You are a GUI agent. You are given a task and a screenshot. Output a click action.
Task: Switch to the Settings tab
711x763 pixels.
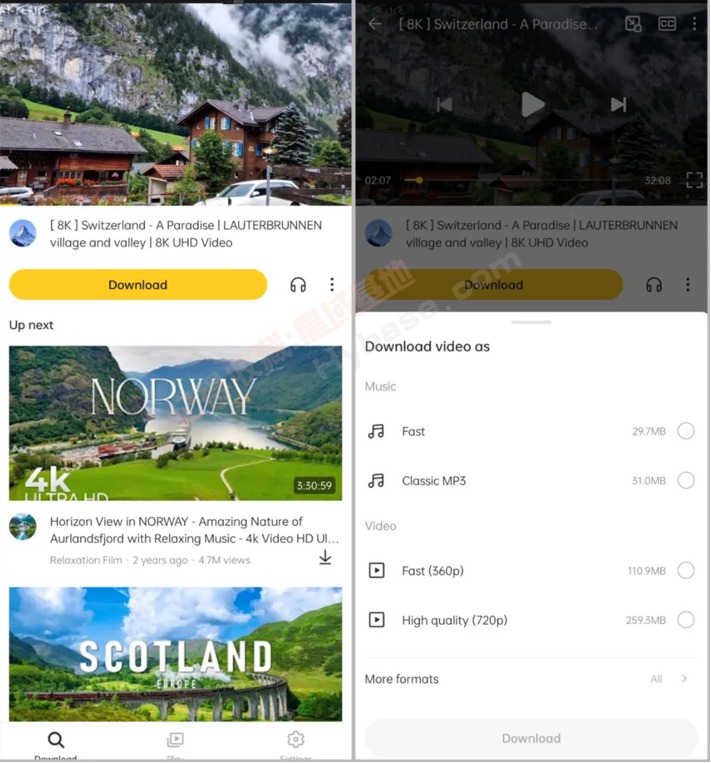[x=295, y=744]
